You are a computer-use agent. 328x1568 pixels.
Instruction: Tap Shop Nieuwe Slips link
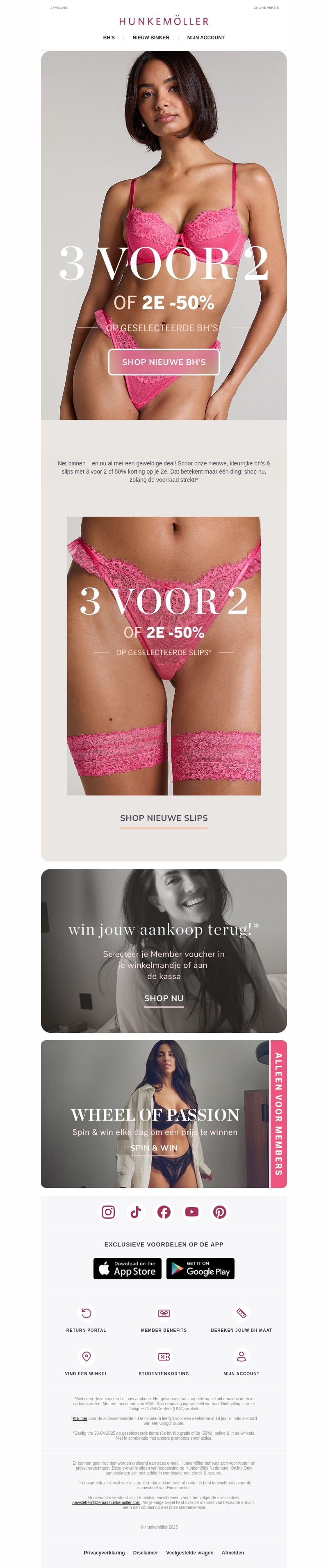pyautogui.click(x=164, y=818)
